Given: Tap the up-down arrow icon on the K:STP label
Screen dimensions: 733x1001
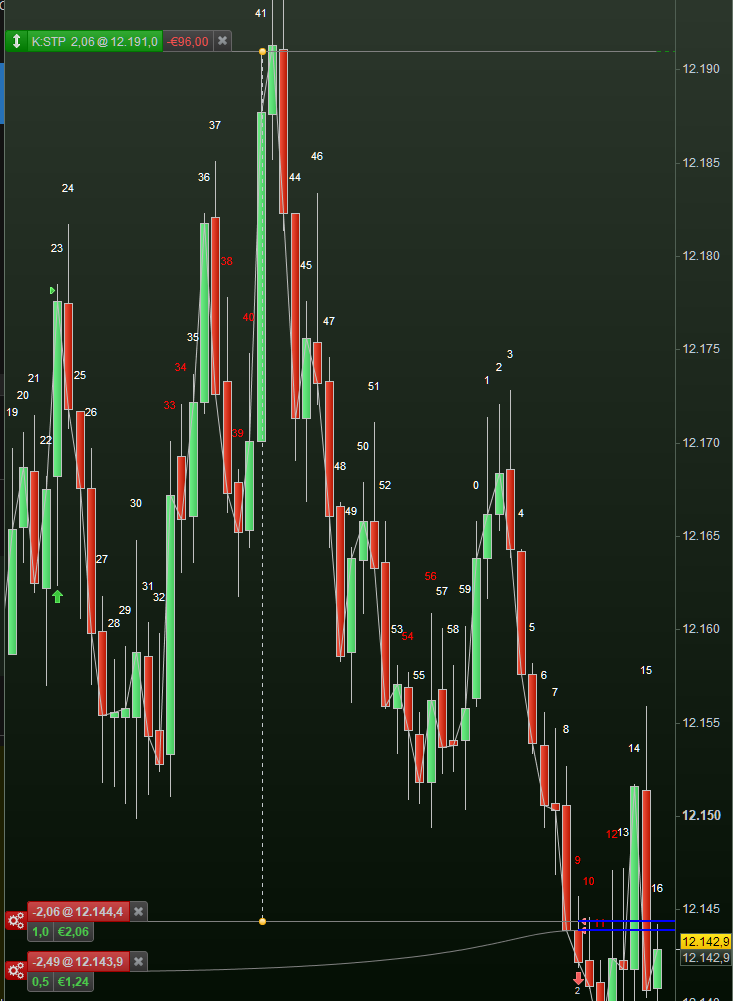Looking at the screenshot, I should click(16, 41).
